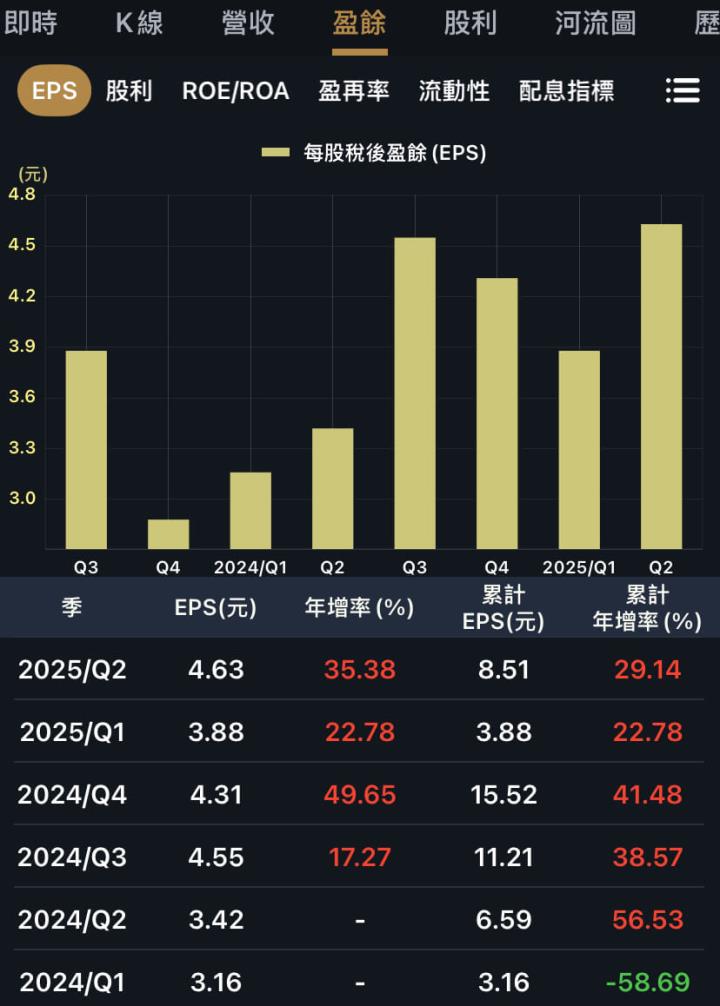Show 配息指標 data

pos(566,91)
